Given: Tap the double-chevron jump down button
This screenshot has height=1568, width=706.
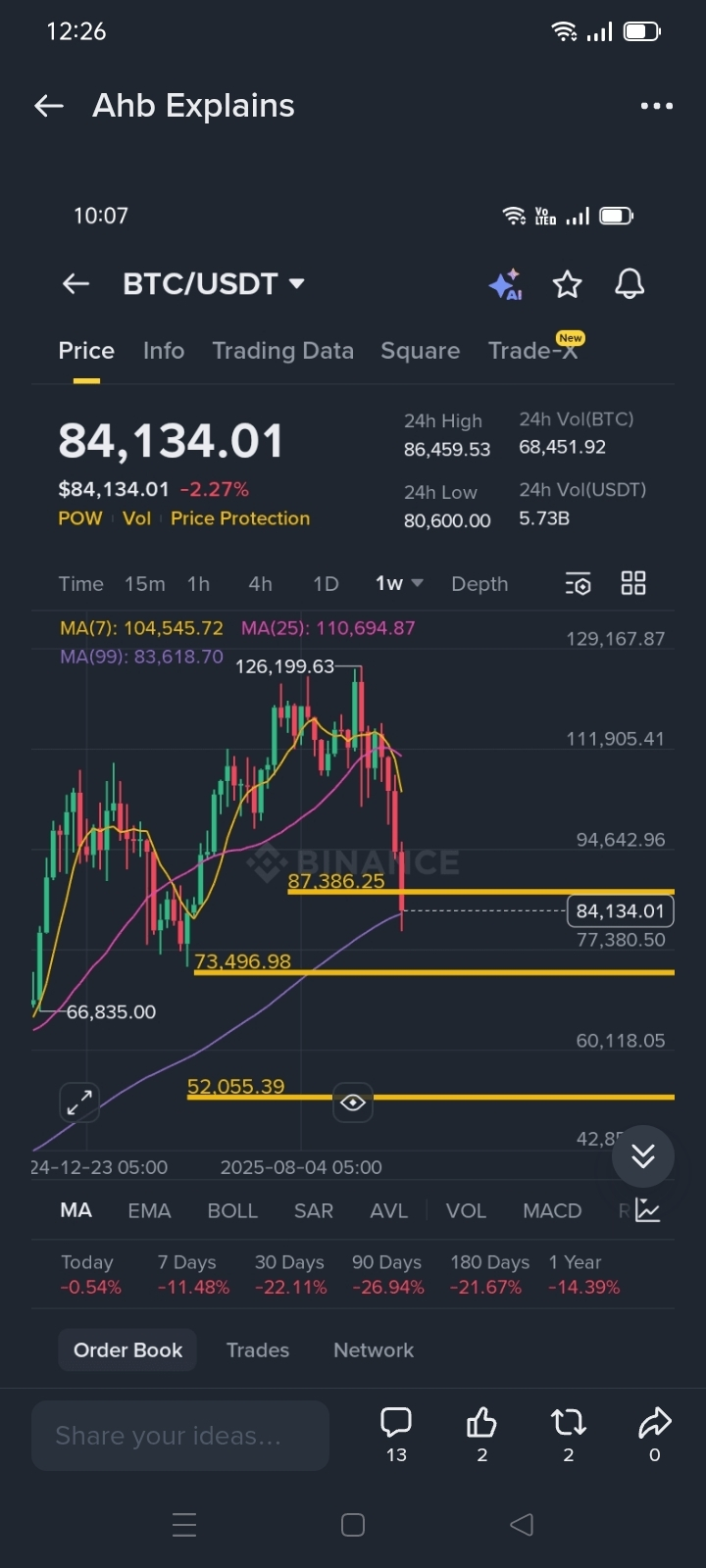Looking at the screenshot, I should pos(642,1156).
